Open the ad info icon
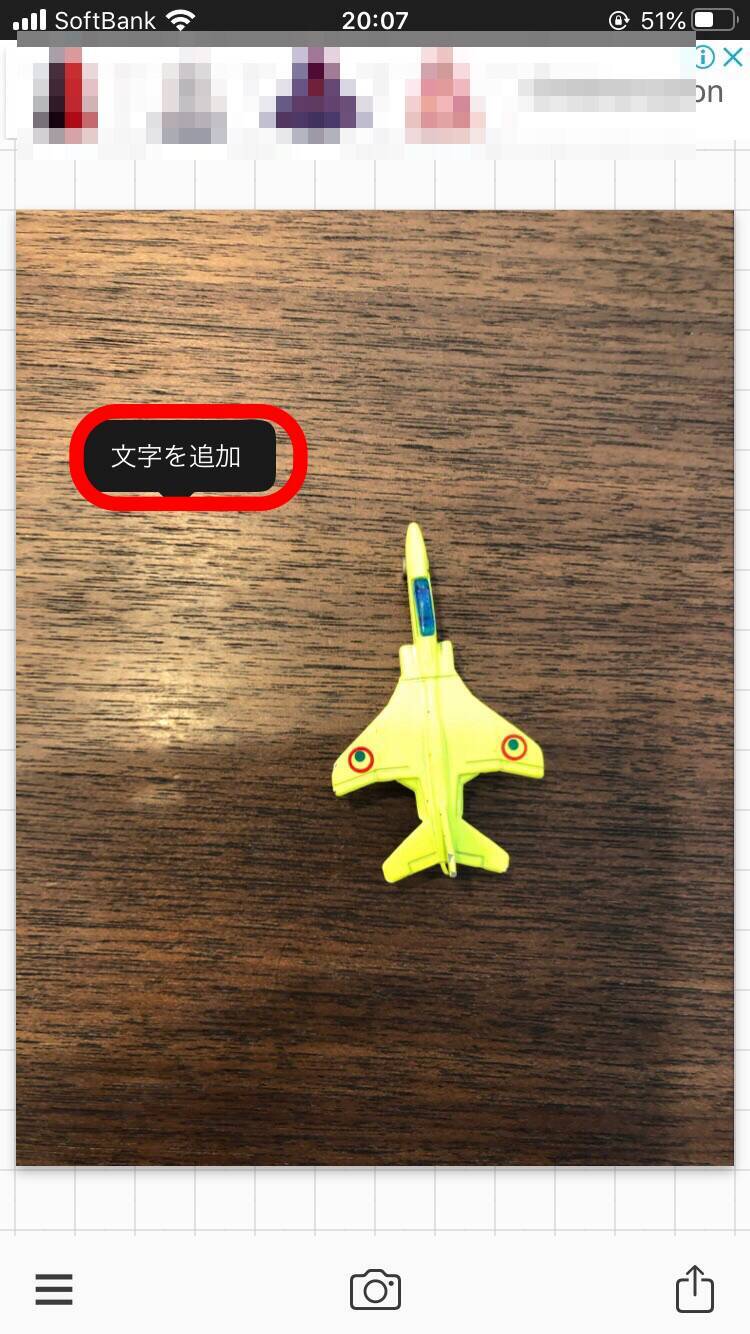Image resolution: width=750 pixels, height=1334 pixels. 705,58
